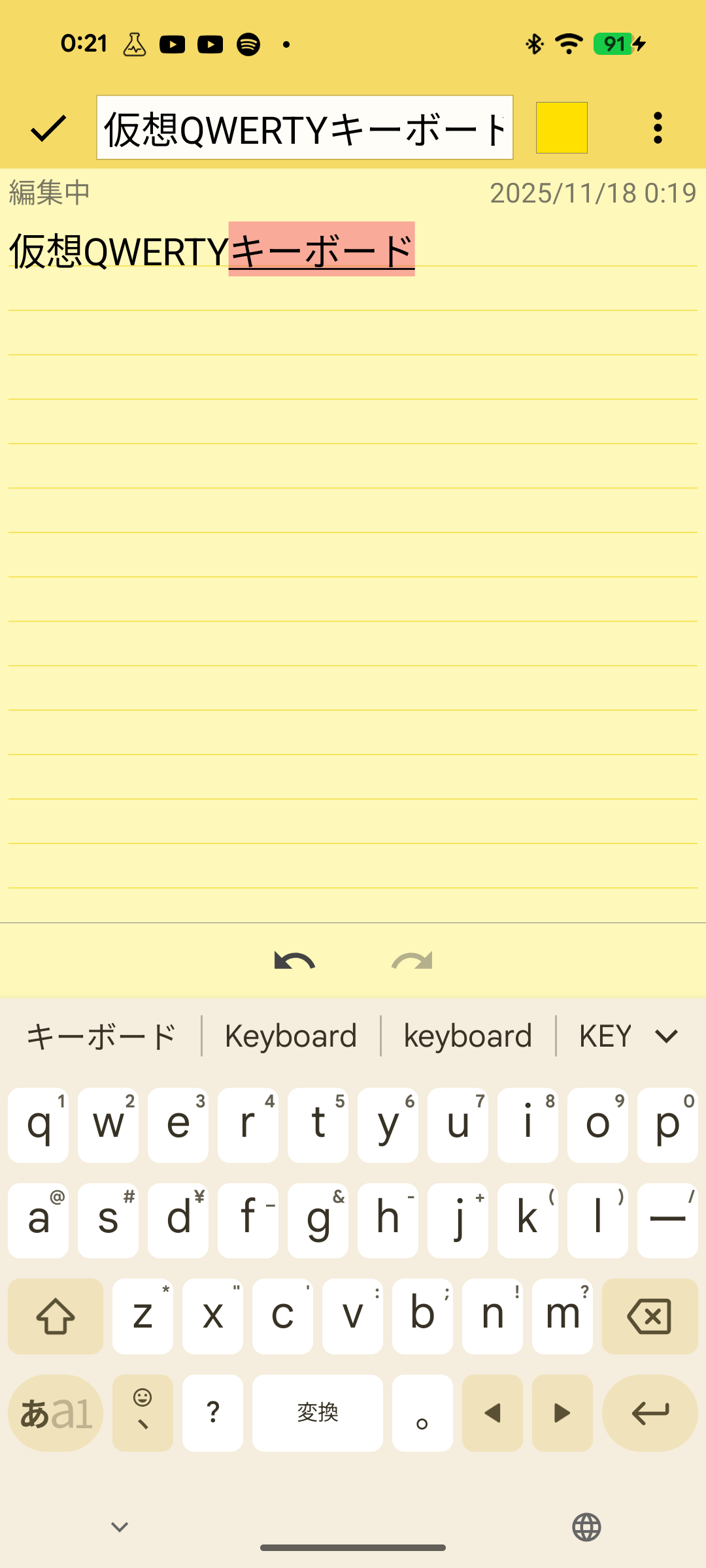The image size is (706, 1568).
Task: Redo the undone edit
Action: pos(412,962)
